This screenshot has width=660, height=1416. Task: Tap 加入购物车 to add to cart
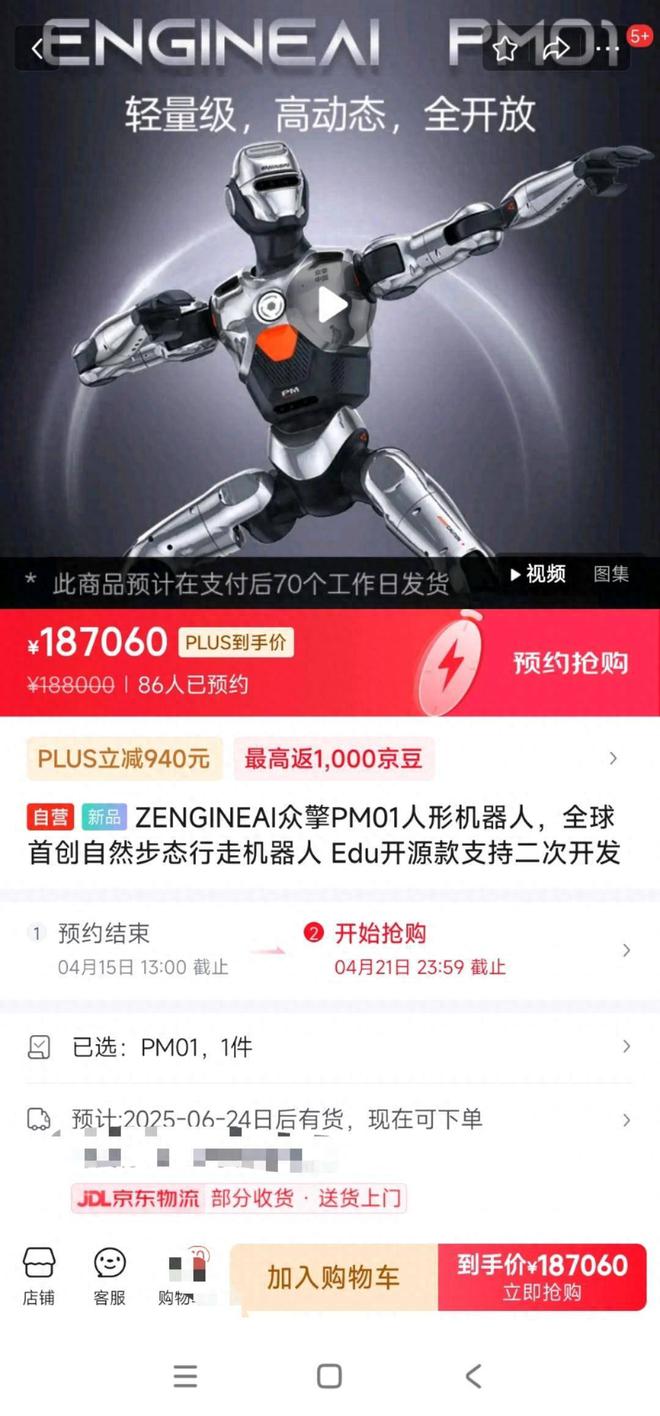pos(333,1277)
